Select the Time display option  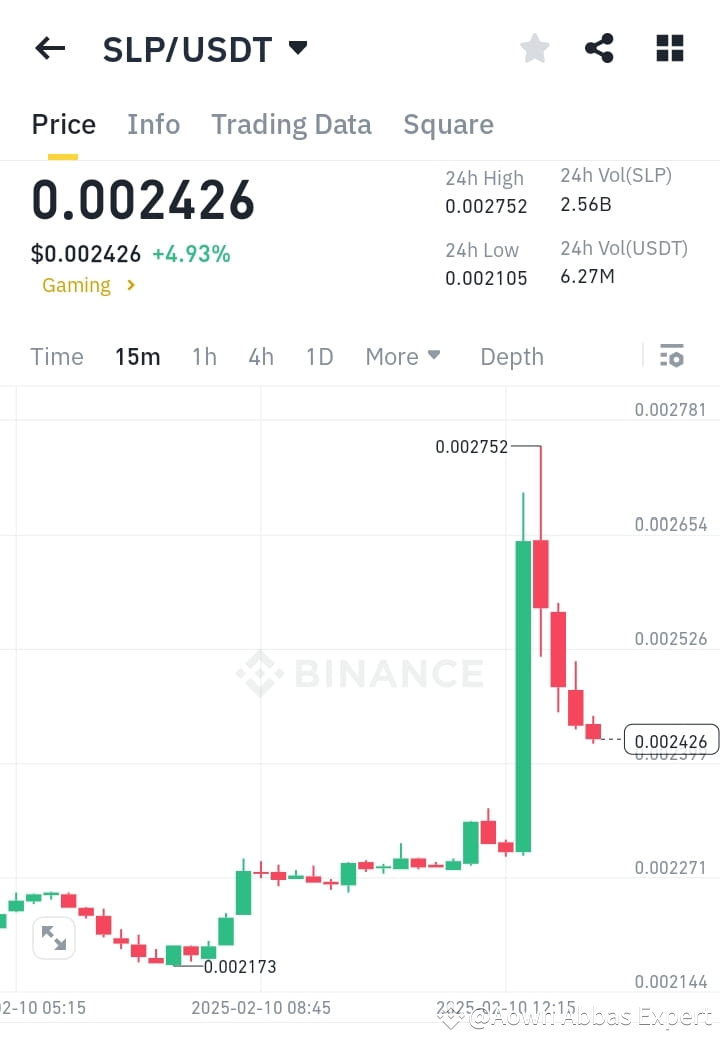[56, 356]
